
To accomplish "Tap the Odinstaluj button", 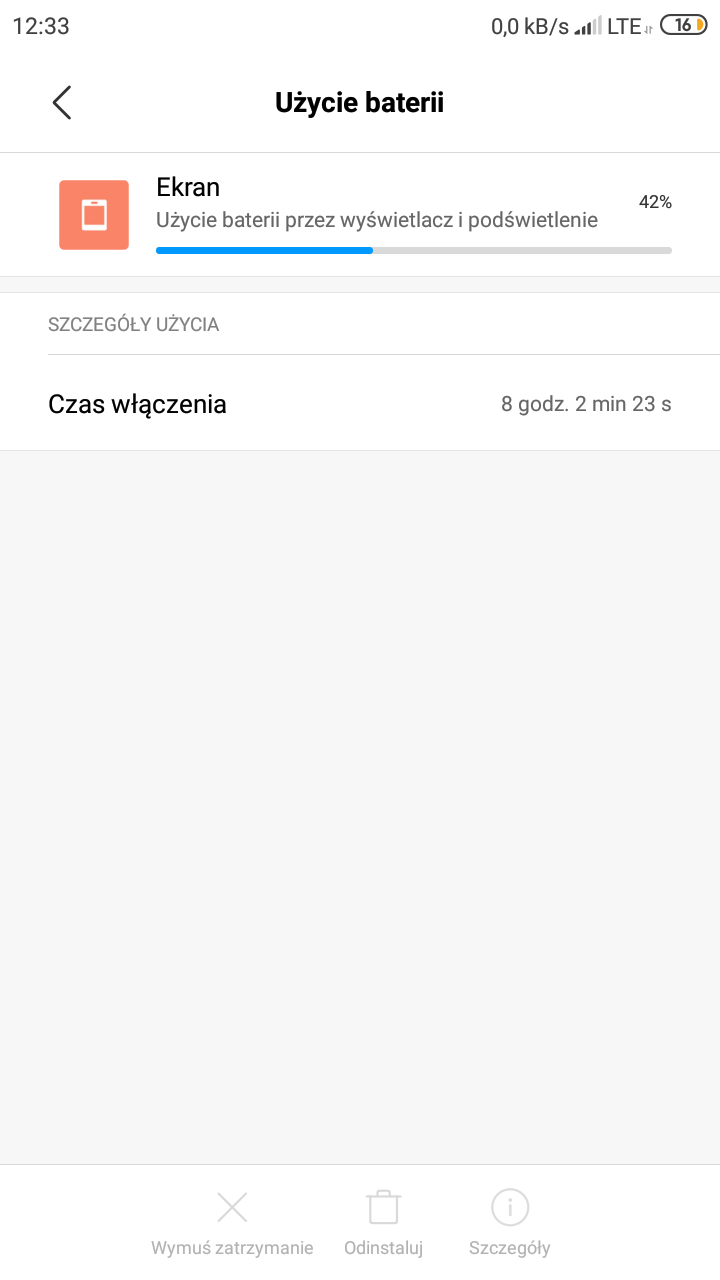I will pos(384,1221).
